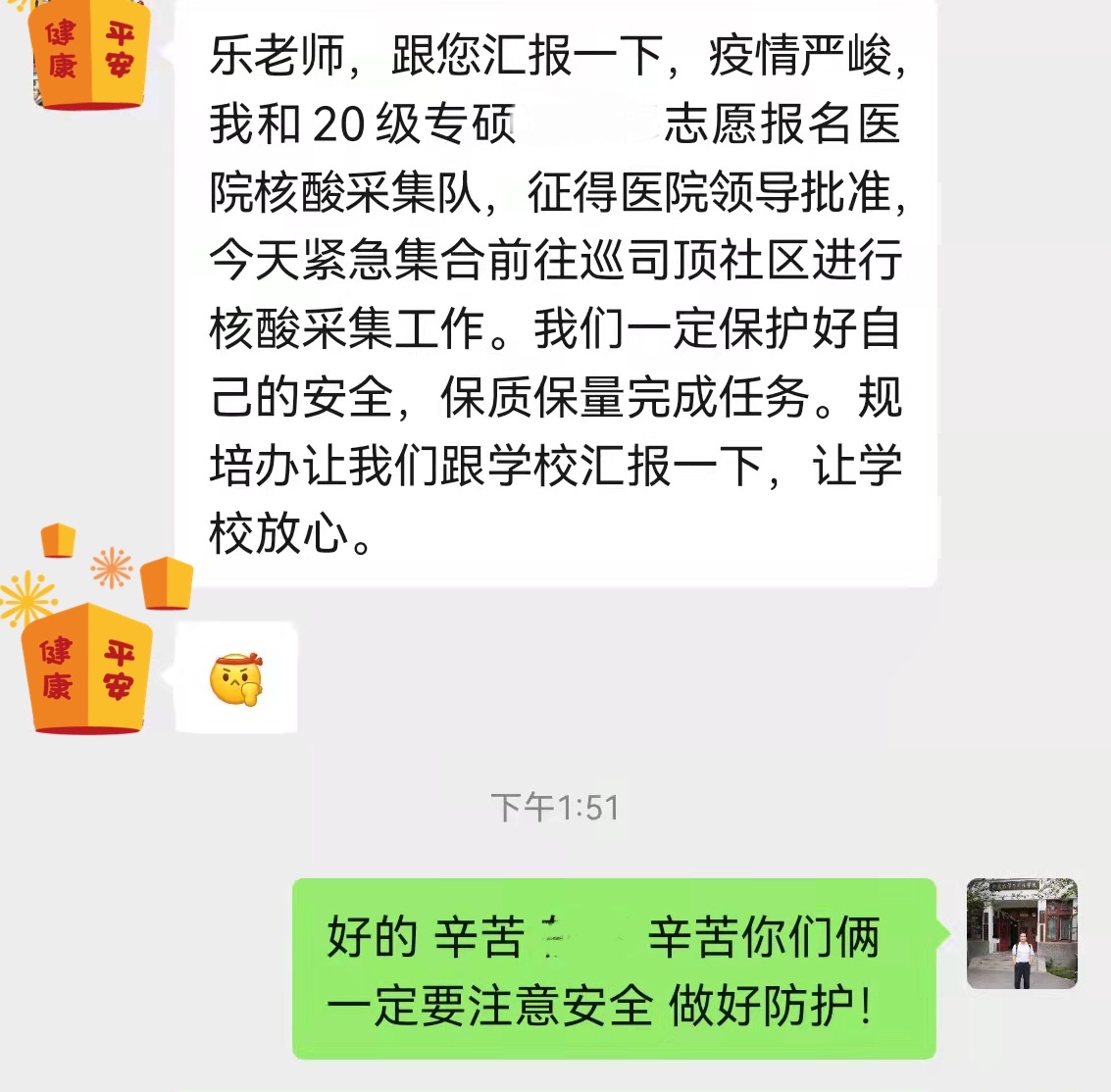This screenshot has height=1092, width=1111.
Task: Open your own avatar beside the green reply
Action: [1021, 933]
